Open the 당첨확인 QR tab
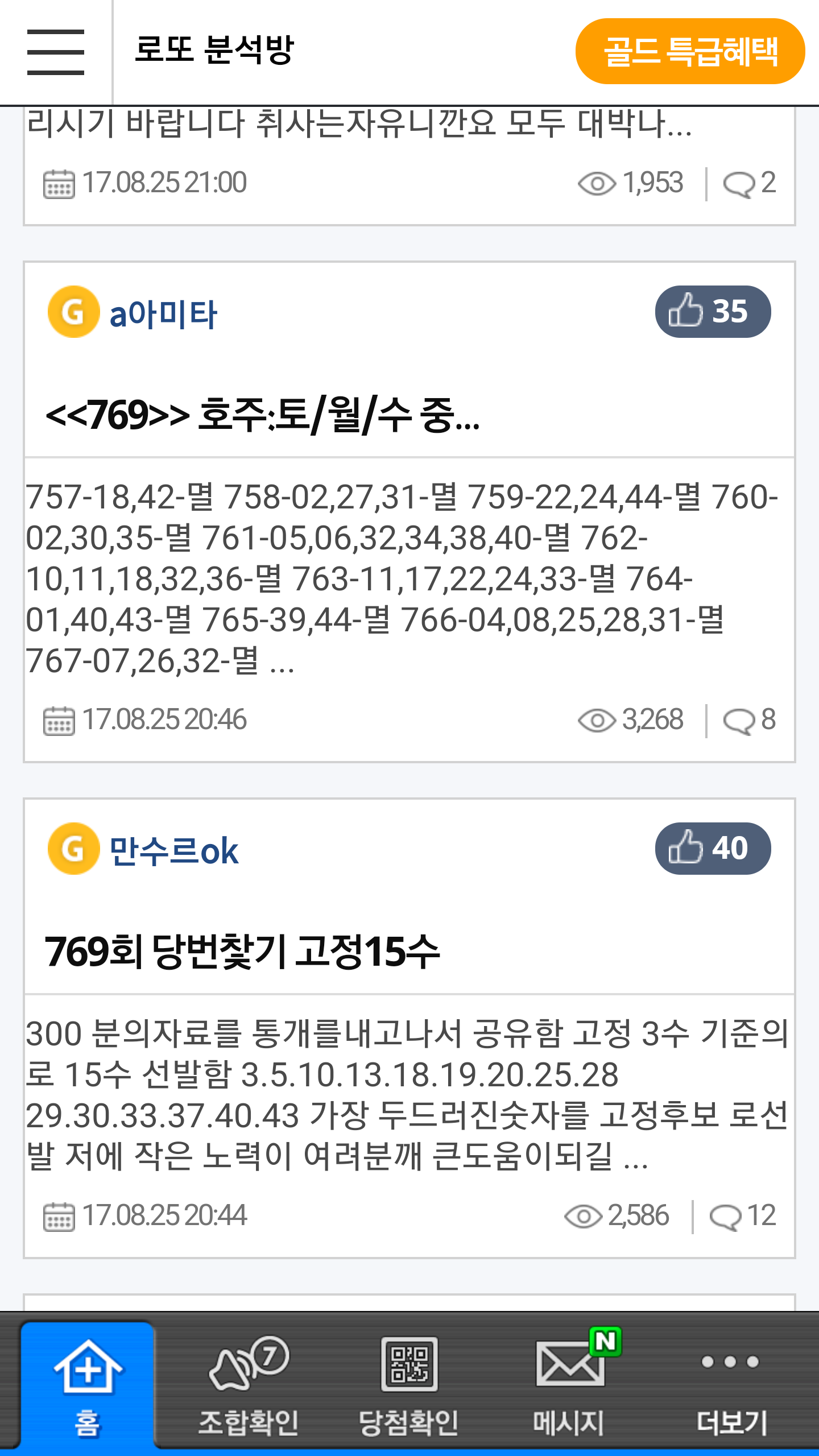819x1456 pixels. pos(408,1384)
